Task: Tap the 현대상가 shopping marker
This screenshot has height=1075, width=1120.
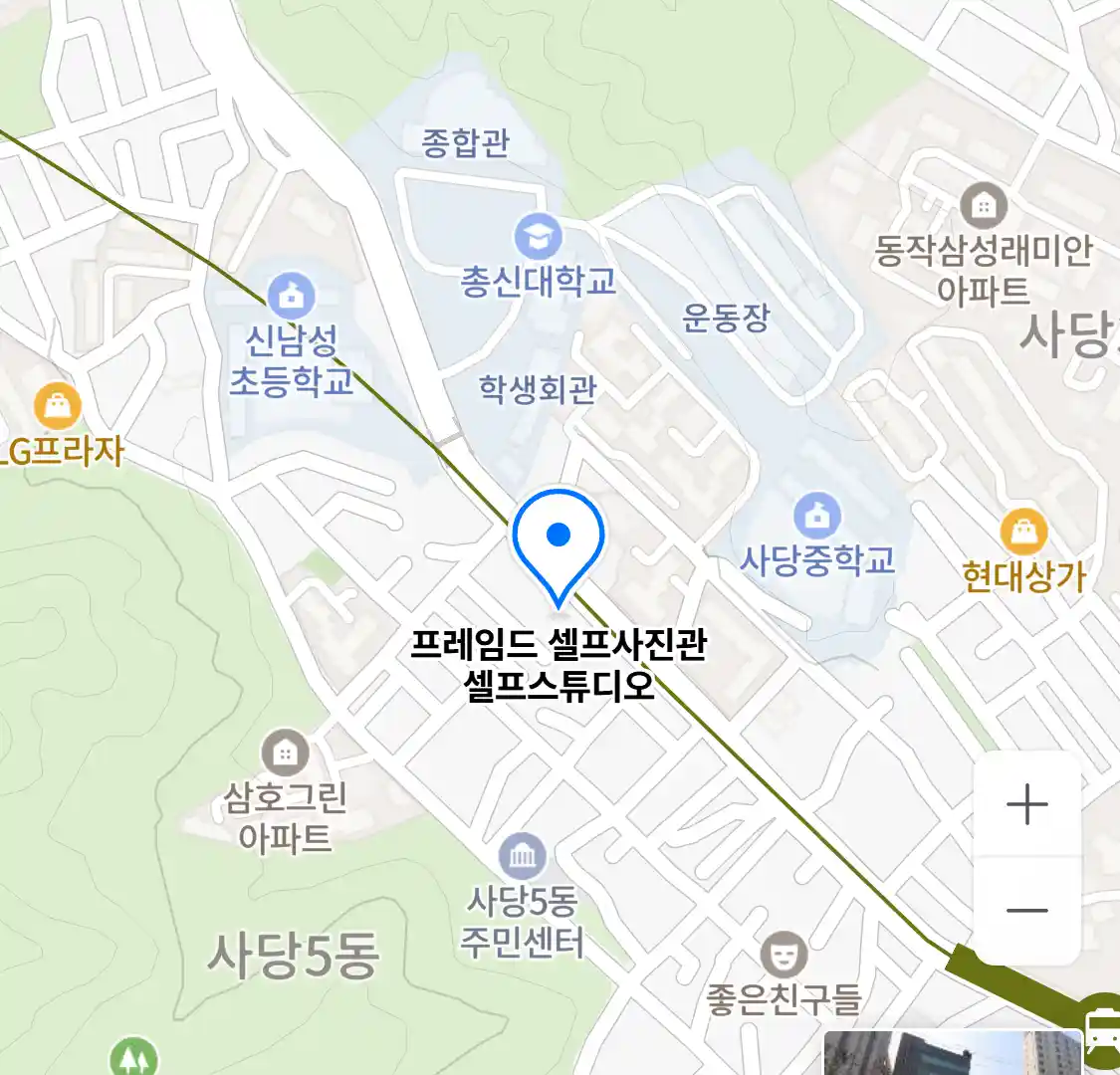Action: pos(1022,532)
